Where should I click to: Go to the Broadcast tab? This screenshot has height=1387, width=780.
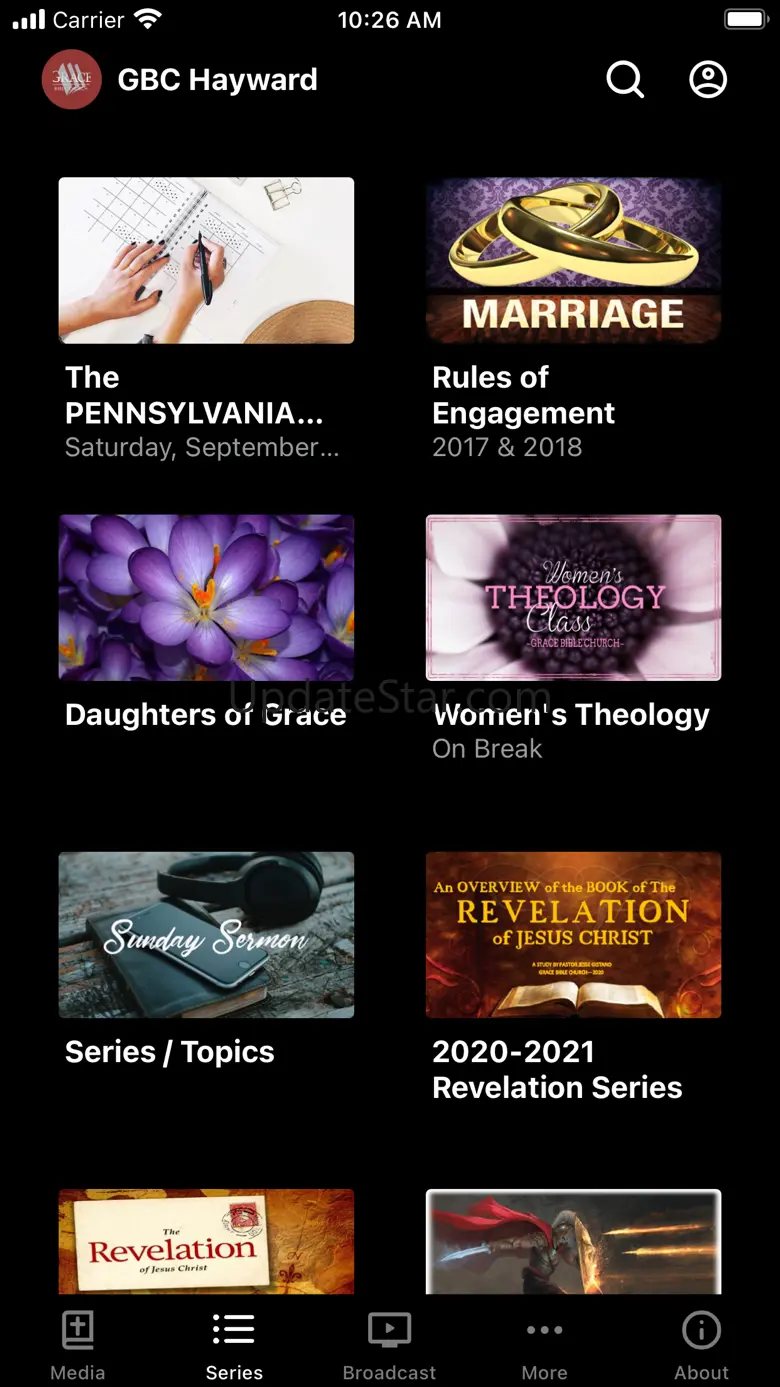389,1345
